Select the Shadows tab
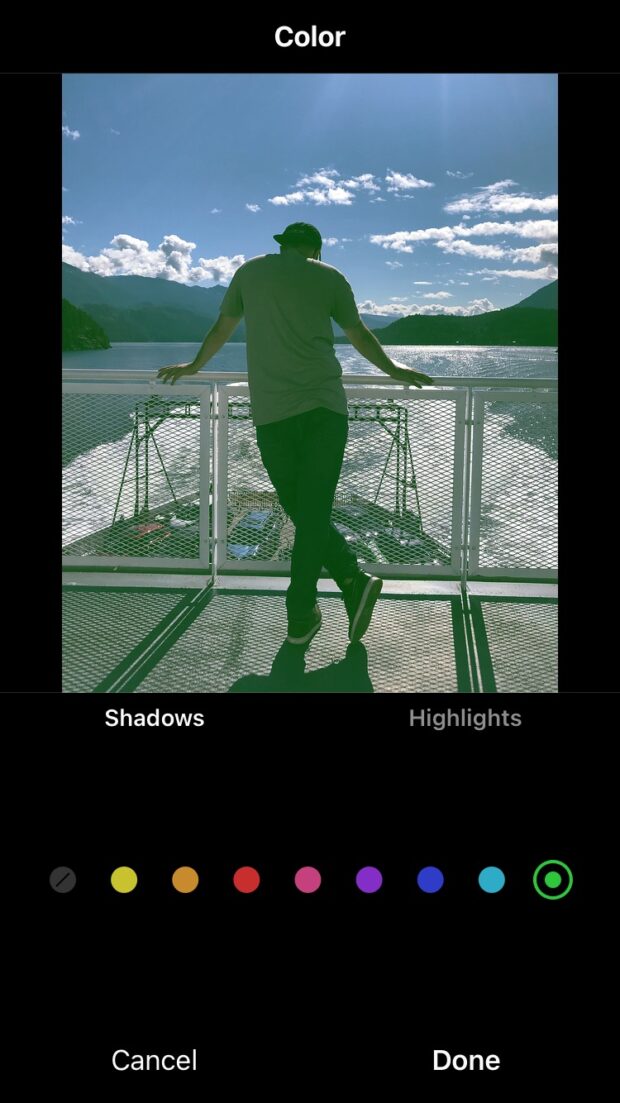Screen dimensions: 620x1103 click(154, 718)
